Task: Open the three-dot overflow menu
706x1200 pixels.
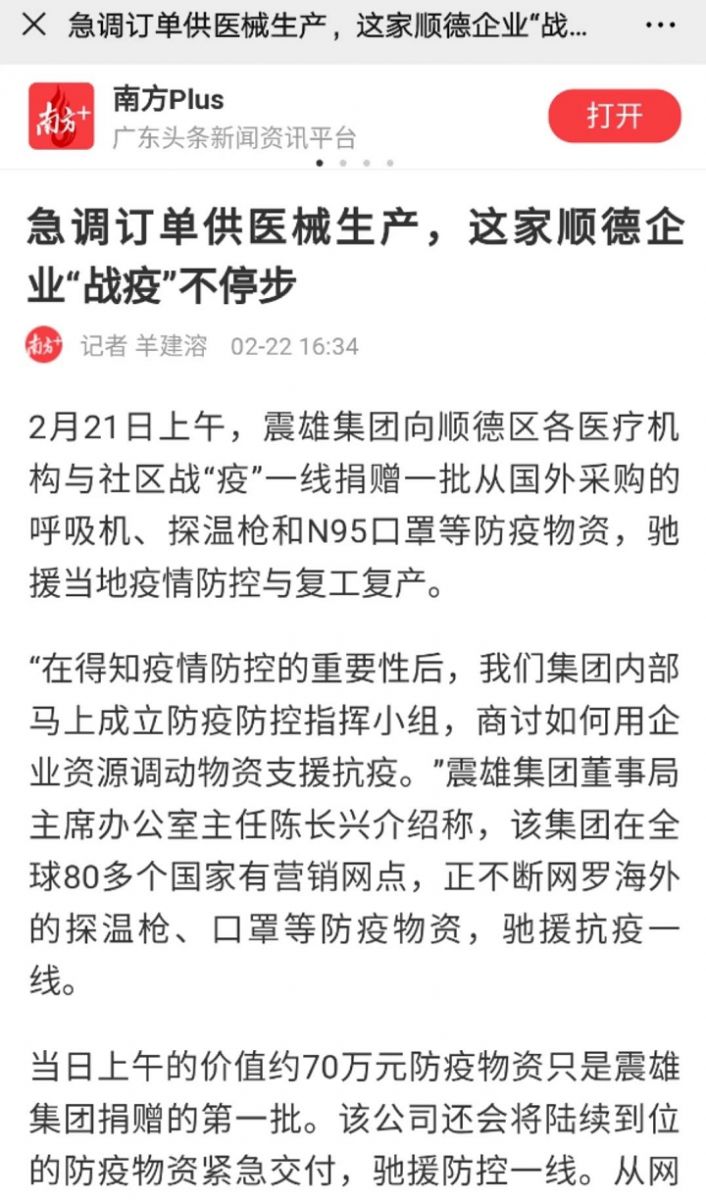Action: (x=662, y=26)
